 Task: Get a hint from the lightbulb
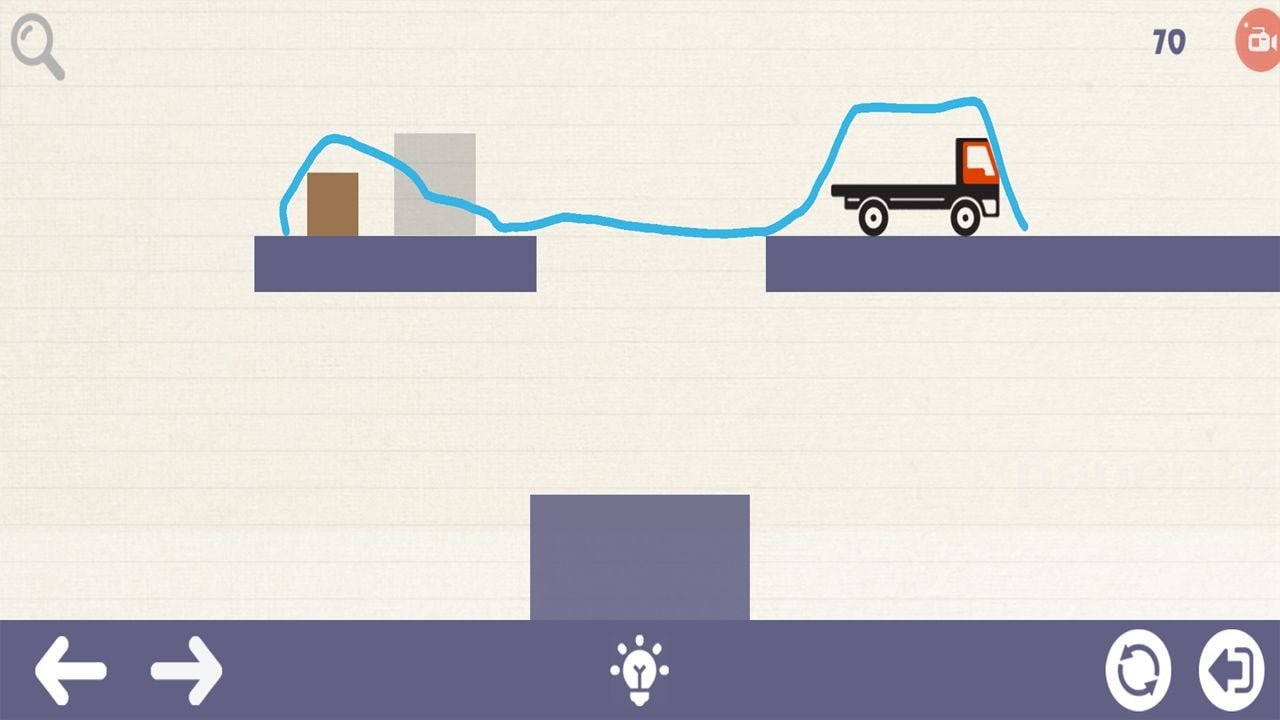639,670
